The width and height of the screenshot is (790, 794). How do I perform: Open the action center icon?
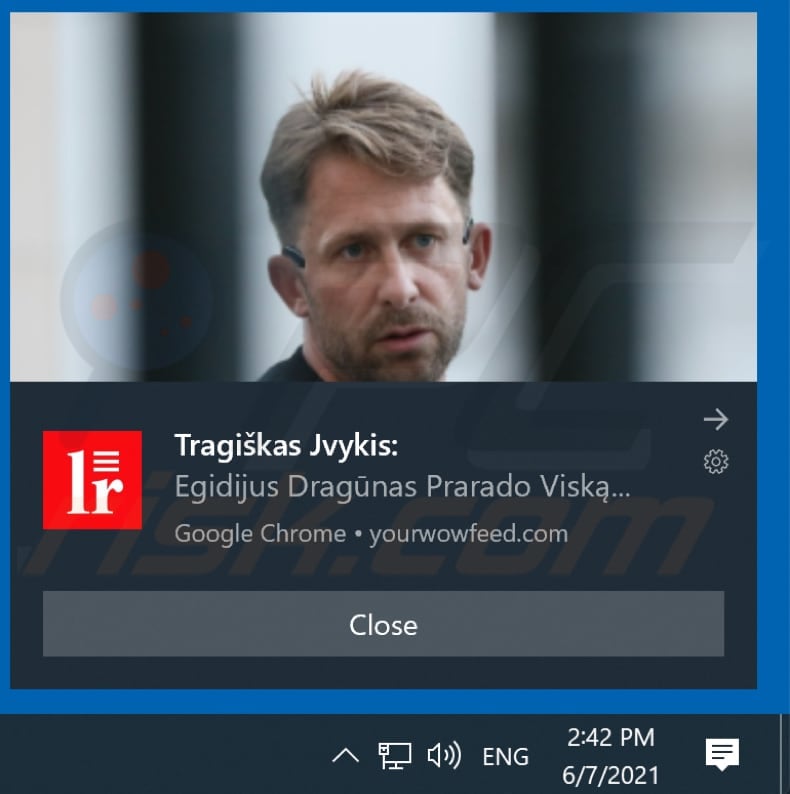(722, 755)
